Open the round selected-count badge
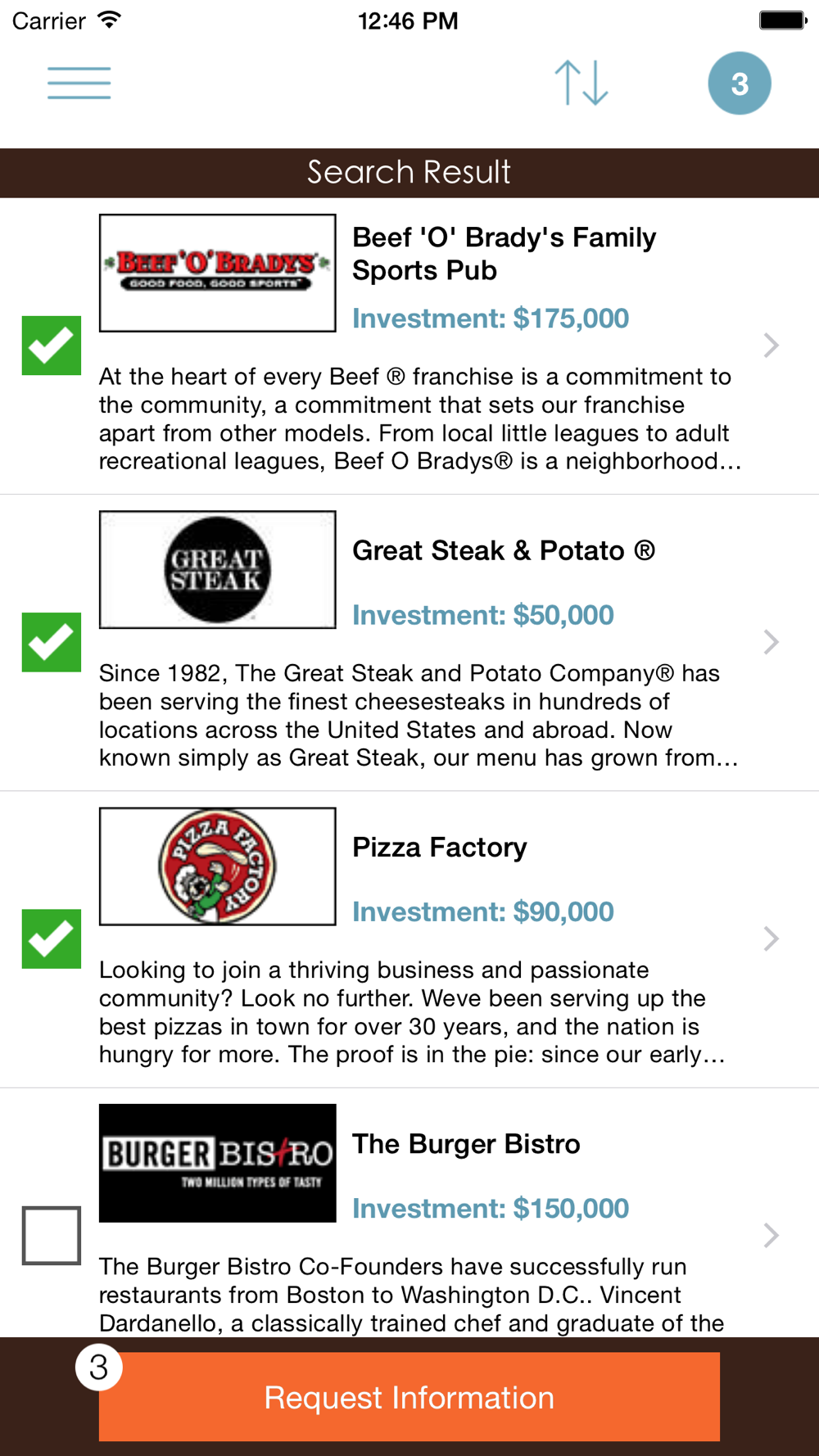The width and height of the screenshot is (819, 1456). pos(740,84)
